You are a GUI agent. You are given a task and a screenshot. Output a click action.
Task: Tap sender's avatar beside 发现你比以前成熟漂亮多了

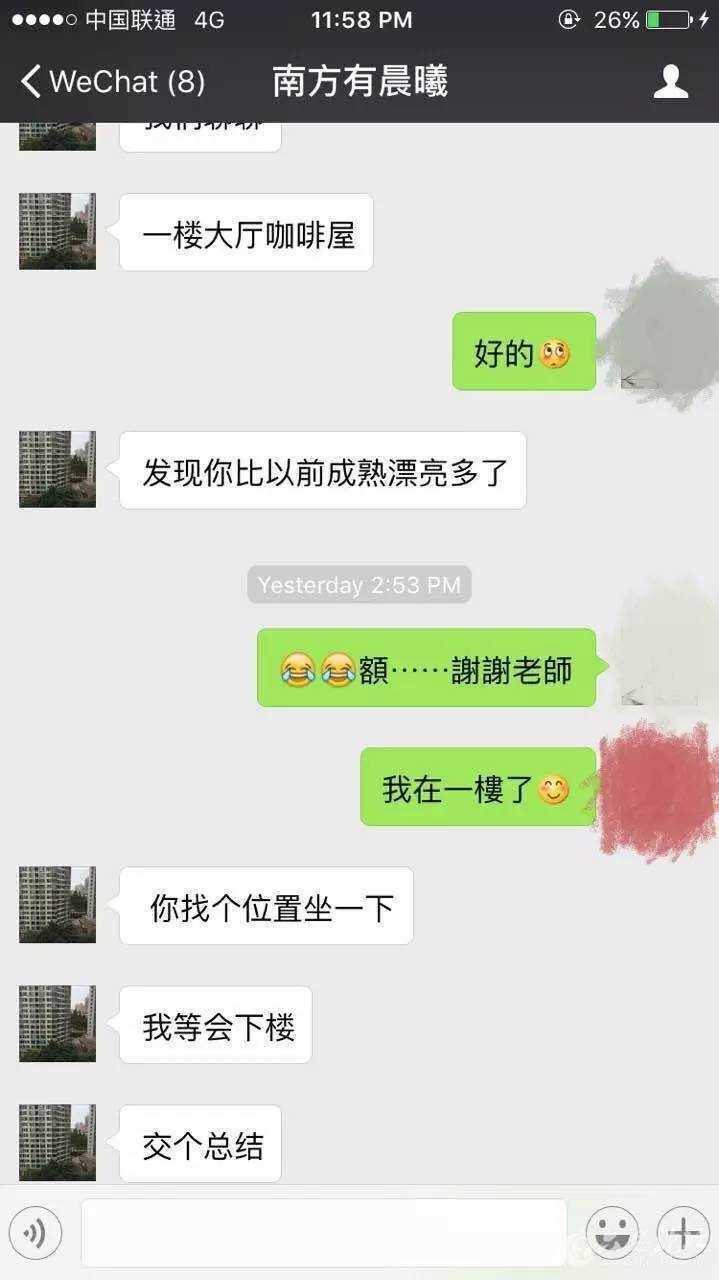pos(57,469)
